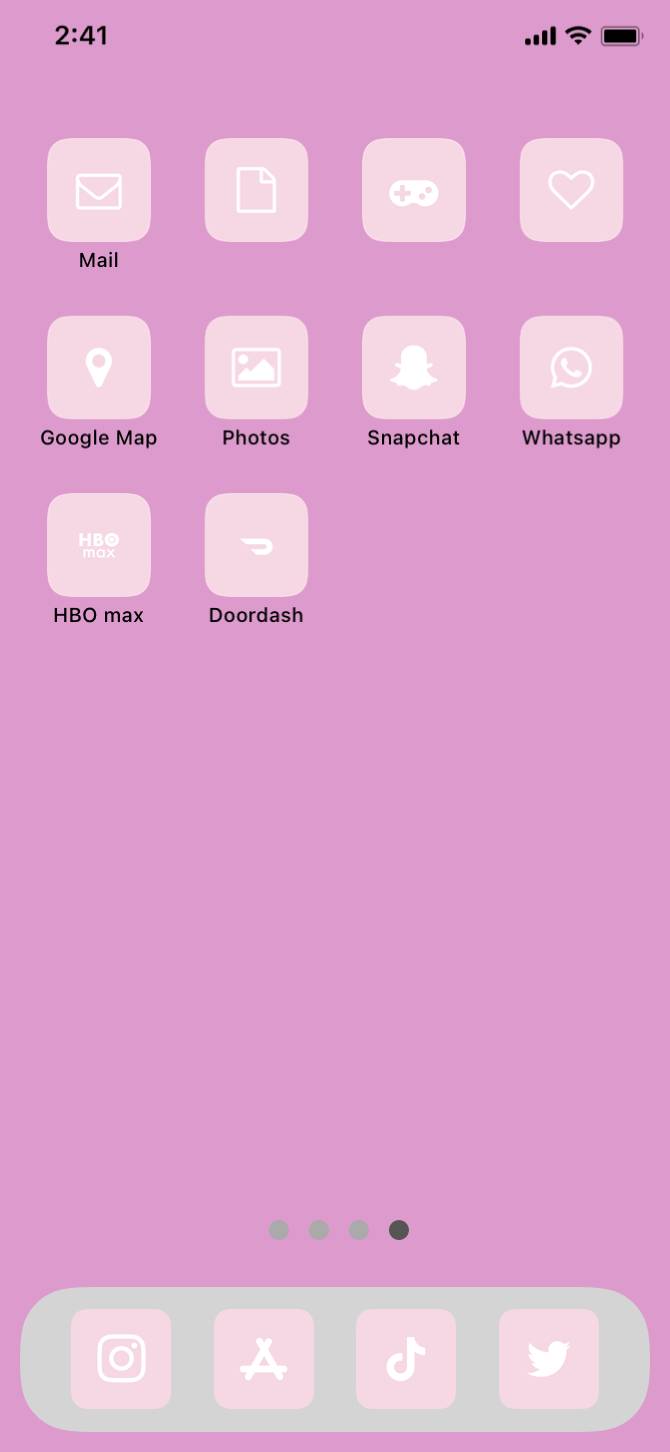Open the heart icon app

click(x=571, y=190)
